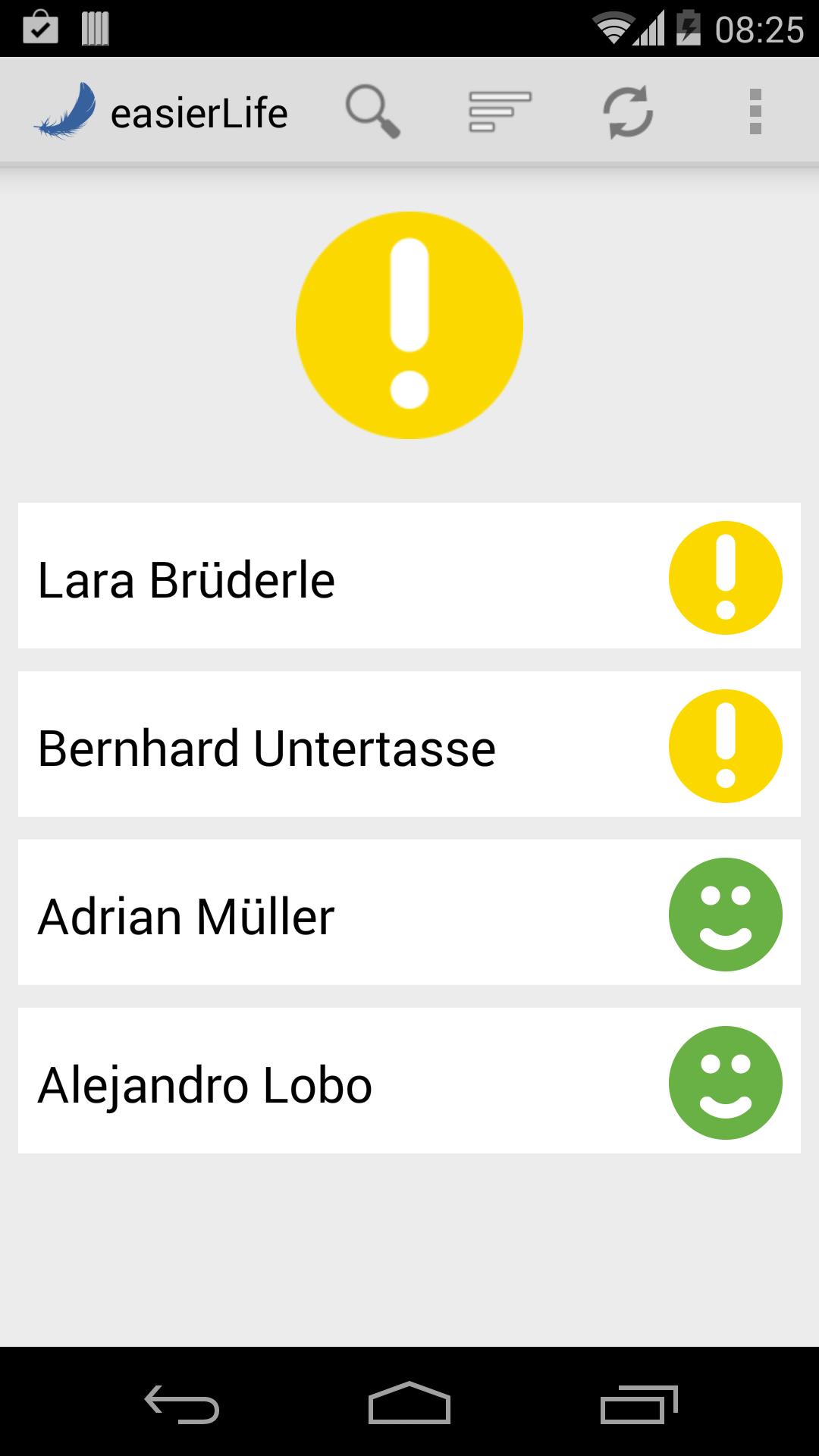Refresh the contact list

[628, 112]
